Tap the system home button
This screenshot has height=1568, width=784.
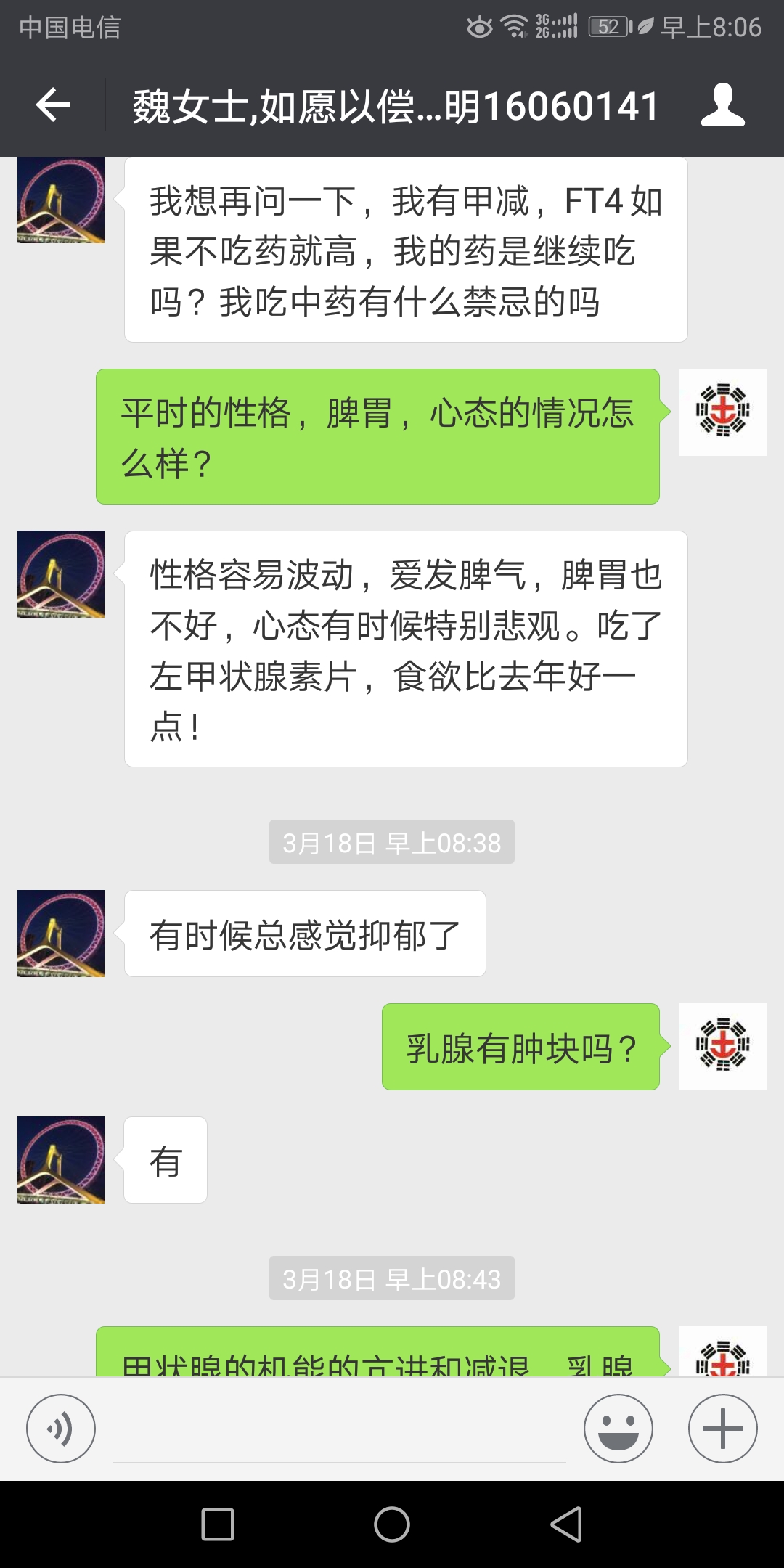click(392, 1524)
